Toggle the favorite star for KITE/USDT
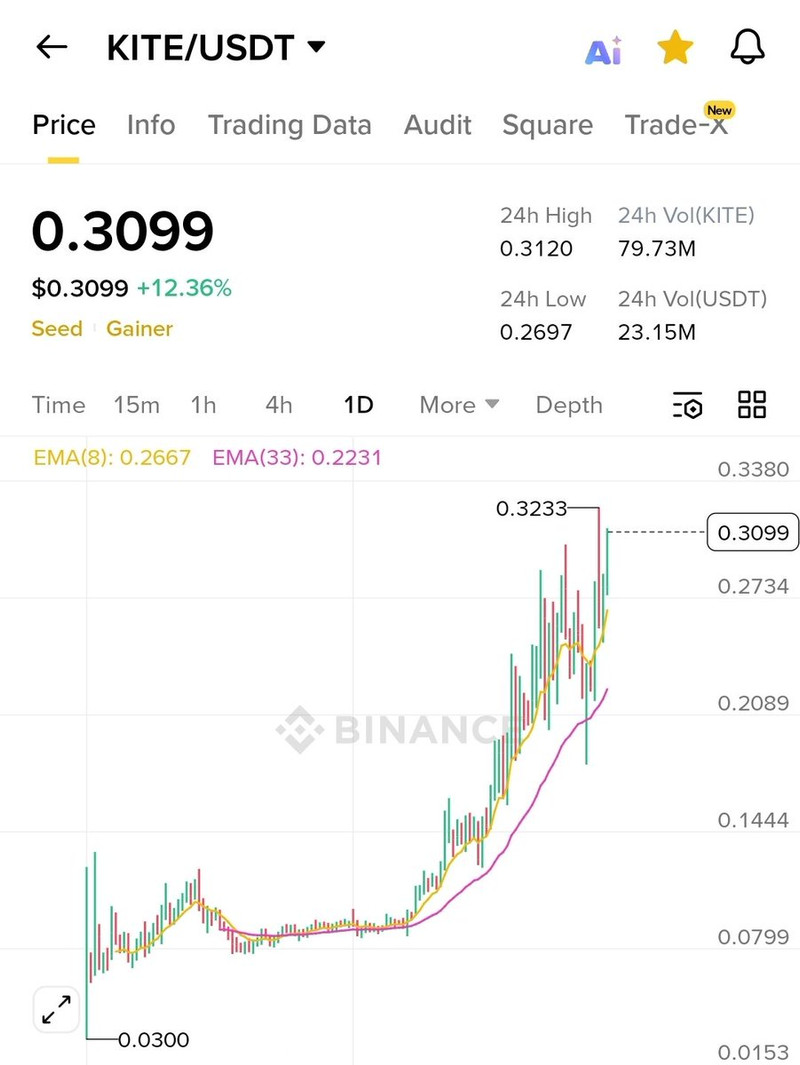The width and height of the screenshot is (800, 1065). pyautogui.click(x=675, y=47)
